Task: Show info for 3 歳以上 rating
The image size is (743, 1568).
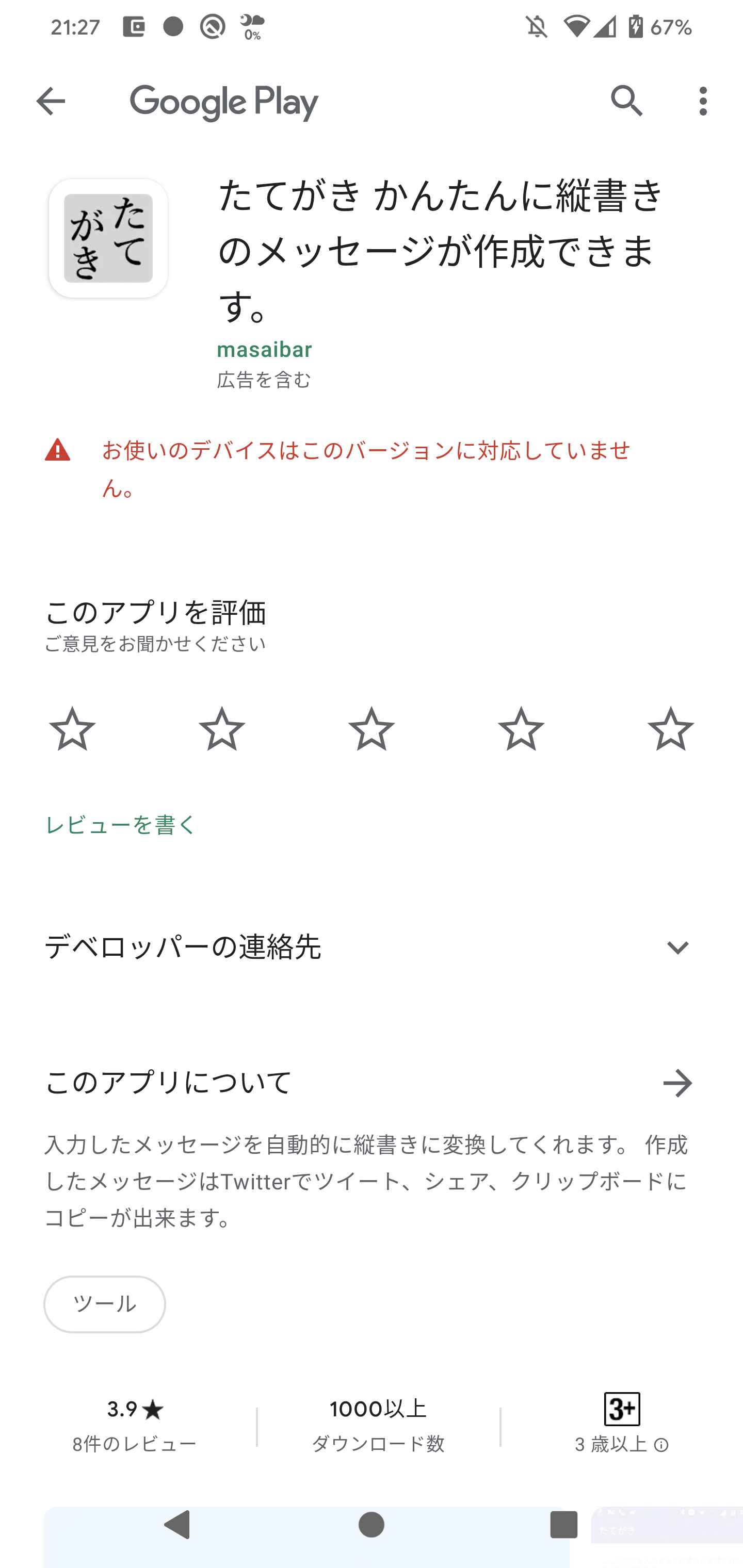Action: click(661, 1445)
